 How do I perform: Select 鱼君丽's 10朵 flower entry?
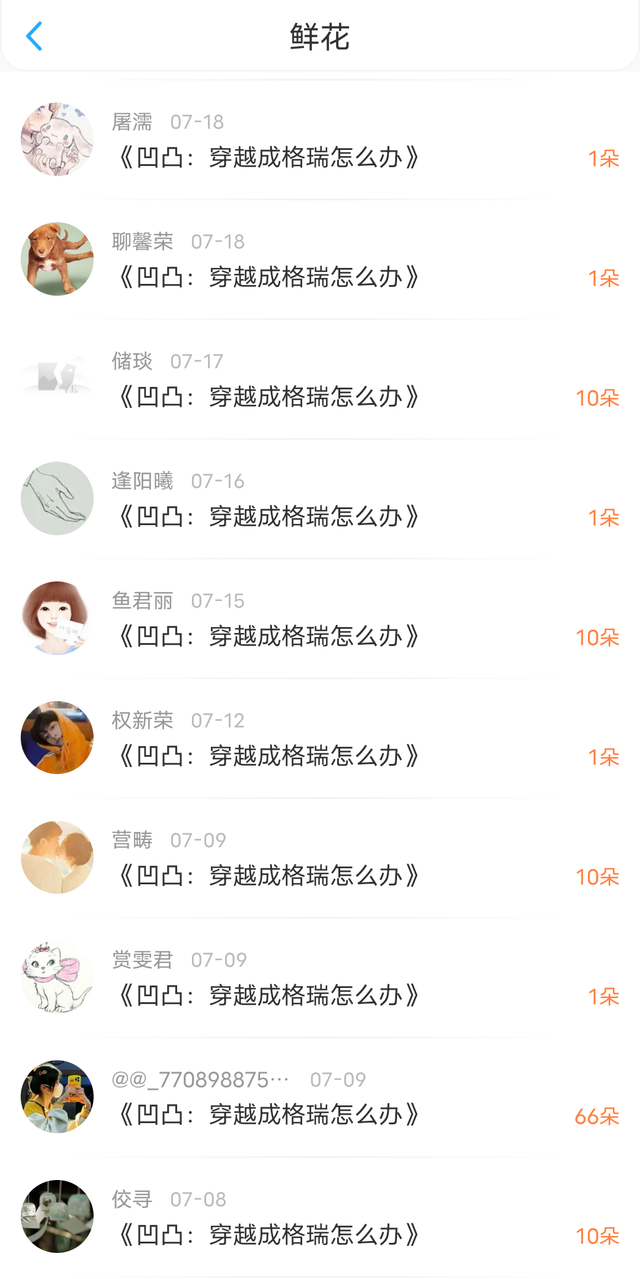click(320, 619)
